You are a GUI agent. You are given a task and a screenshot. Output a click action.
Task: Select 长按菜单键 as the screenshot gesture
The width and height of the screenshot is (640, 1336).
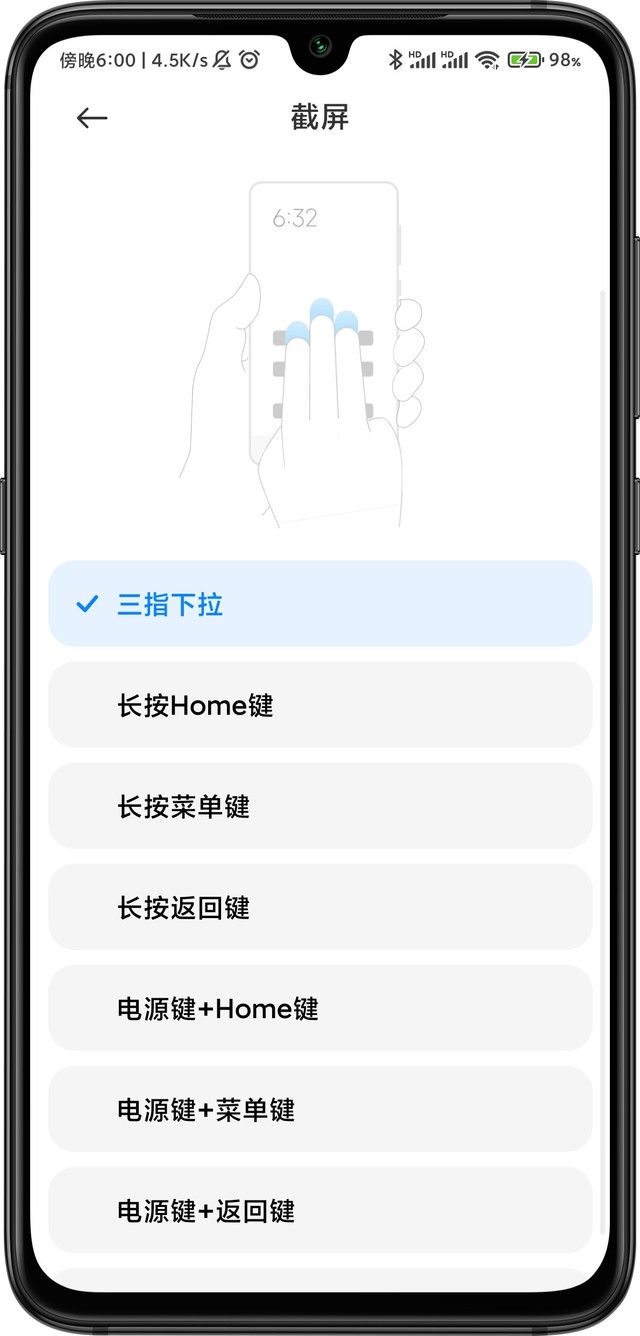[320, 806]
